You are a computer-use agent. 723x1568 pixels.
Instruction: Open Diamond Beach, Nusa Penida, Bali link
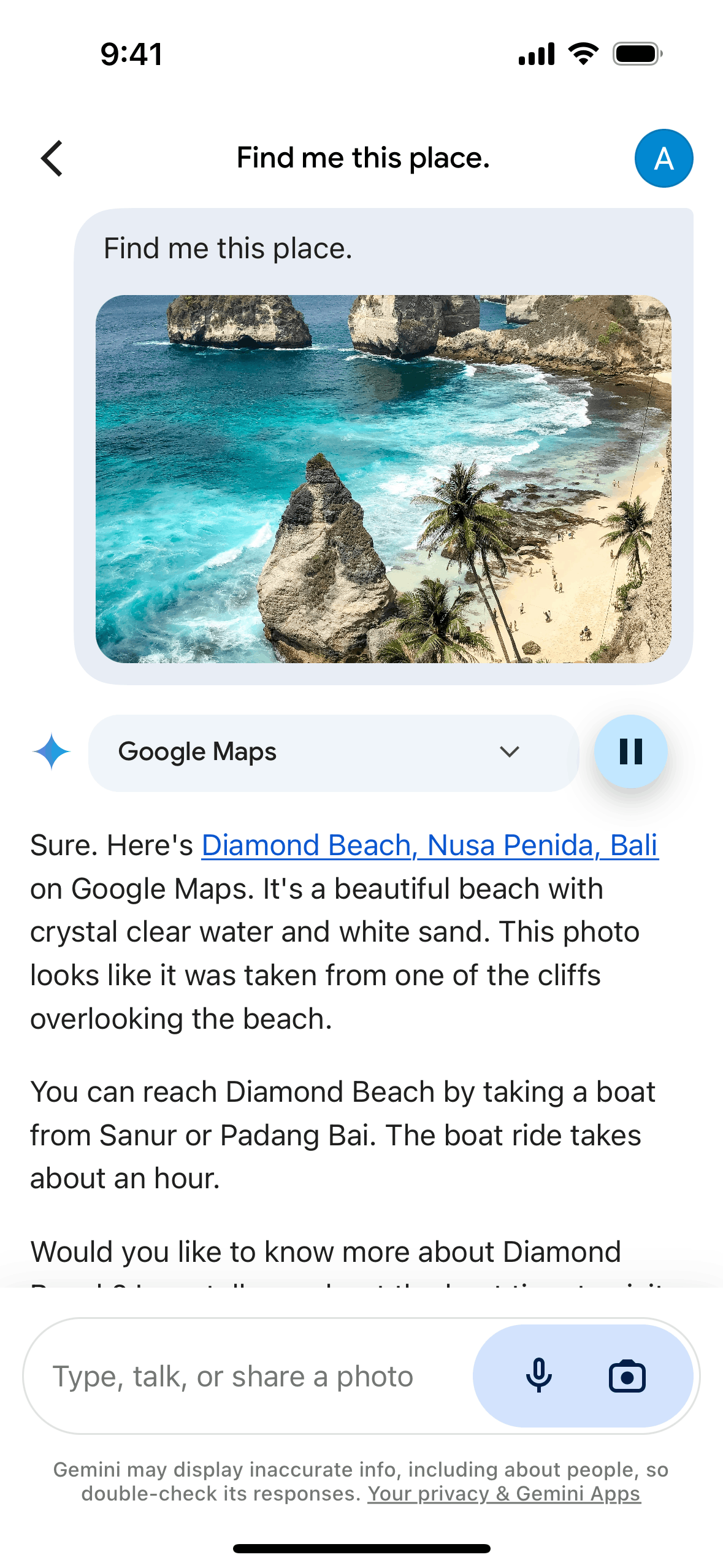point(429,845)
